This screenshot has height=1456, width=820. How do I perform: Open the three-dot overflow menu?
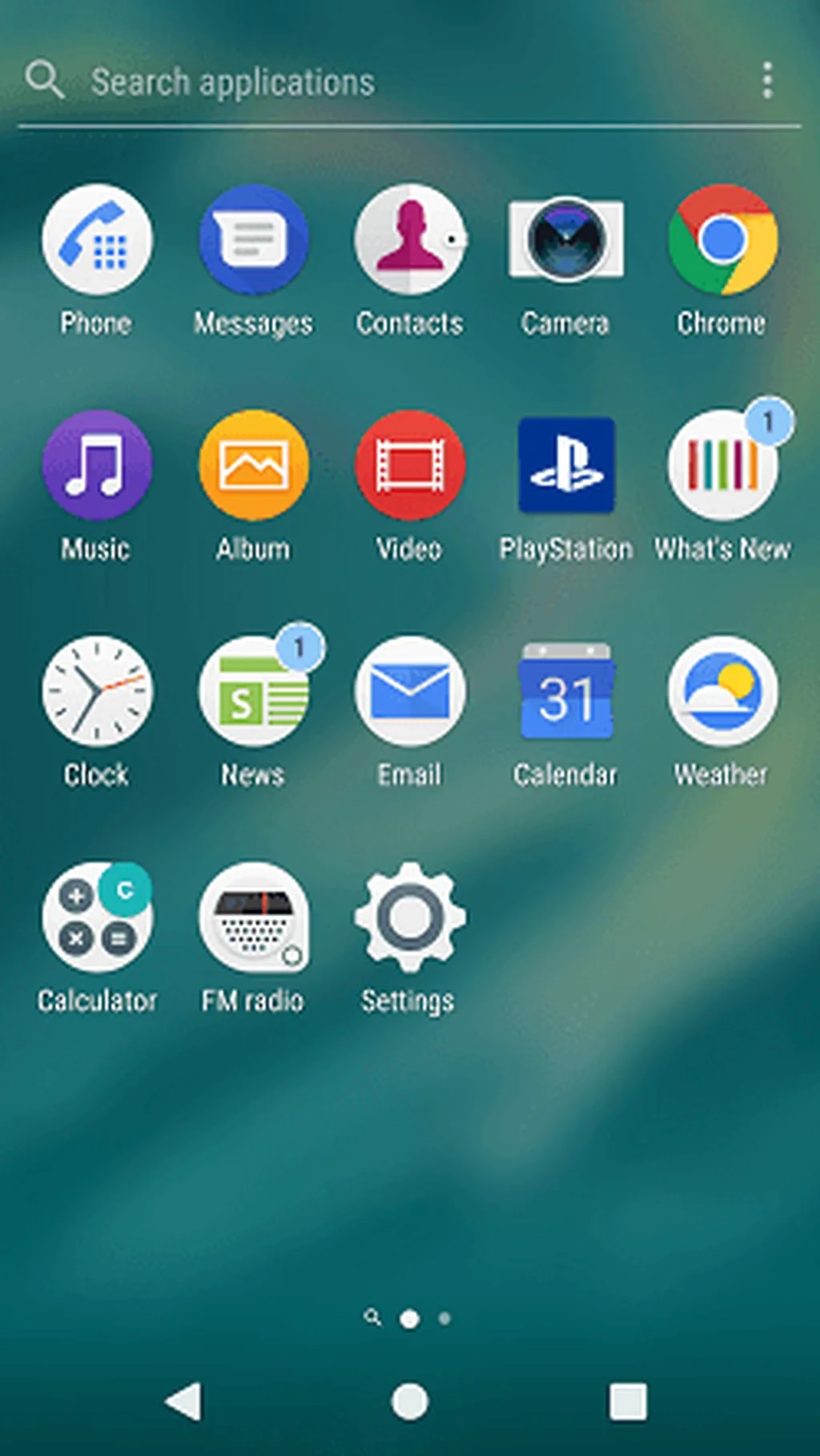[x=767, y=81]
